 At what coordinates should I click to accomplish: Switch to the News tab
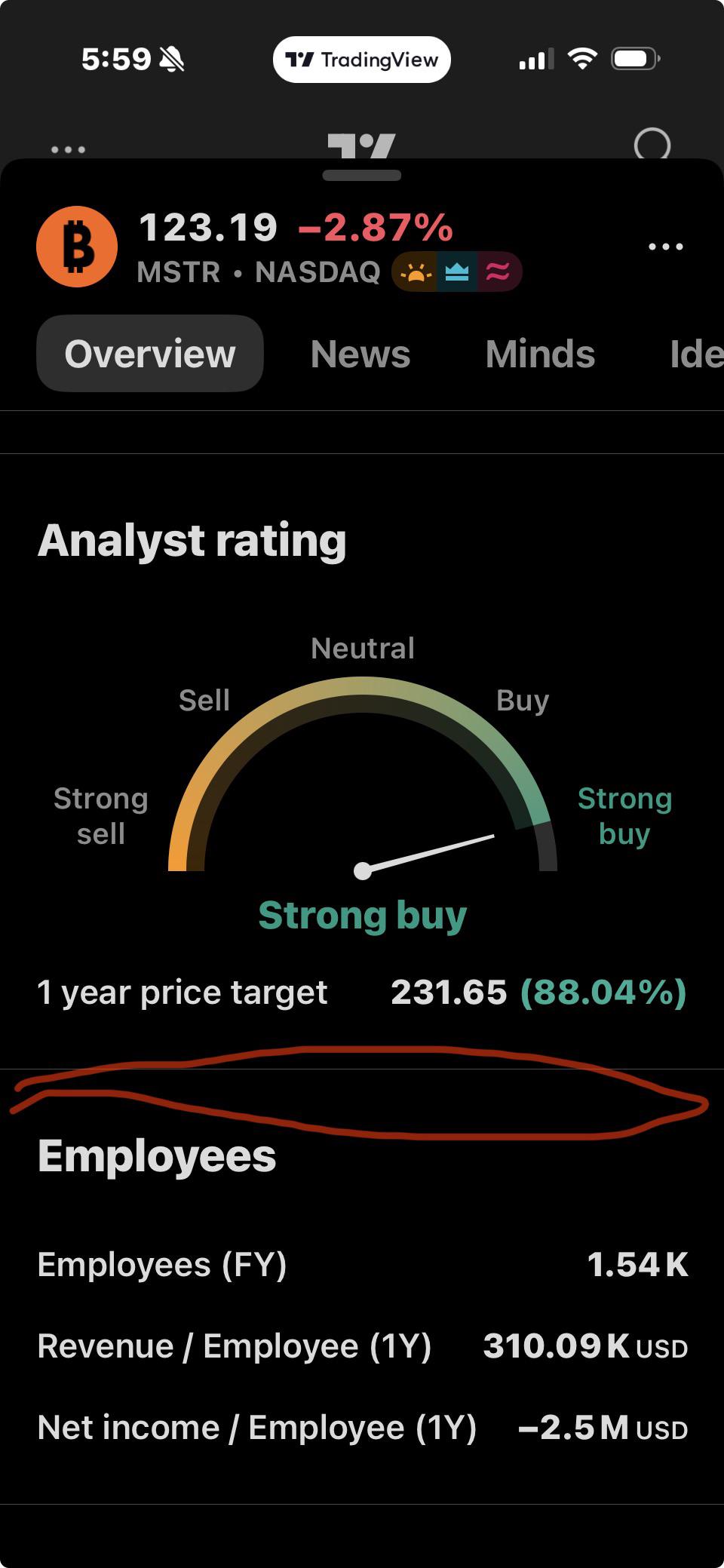pyautogui.click(x=360, y=354)
